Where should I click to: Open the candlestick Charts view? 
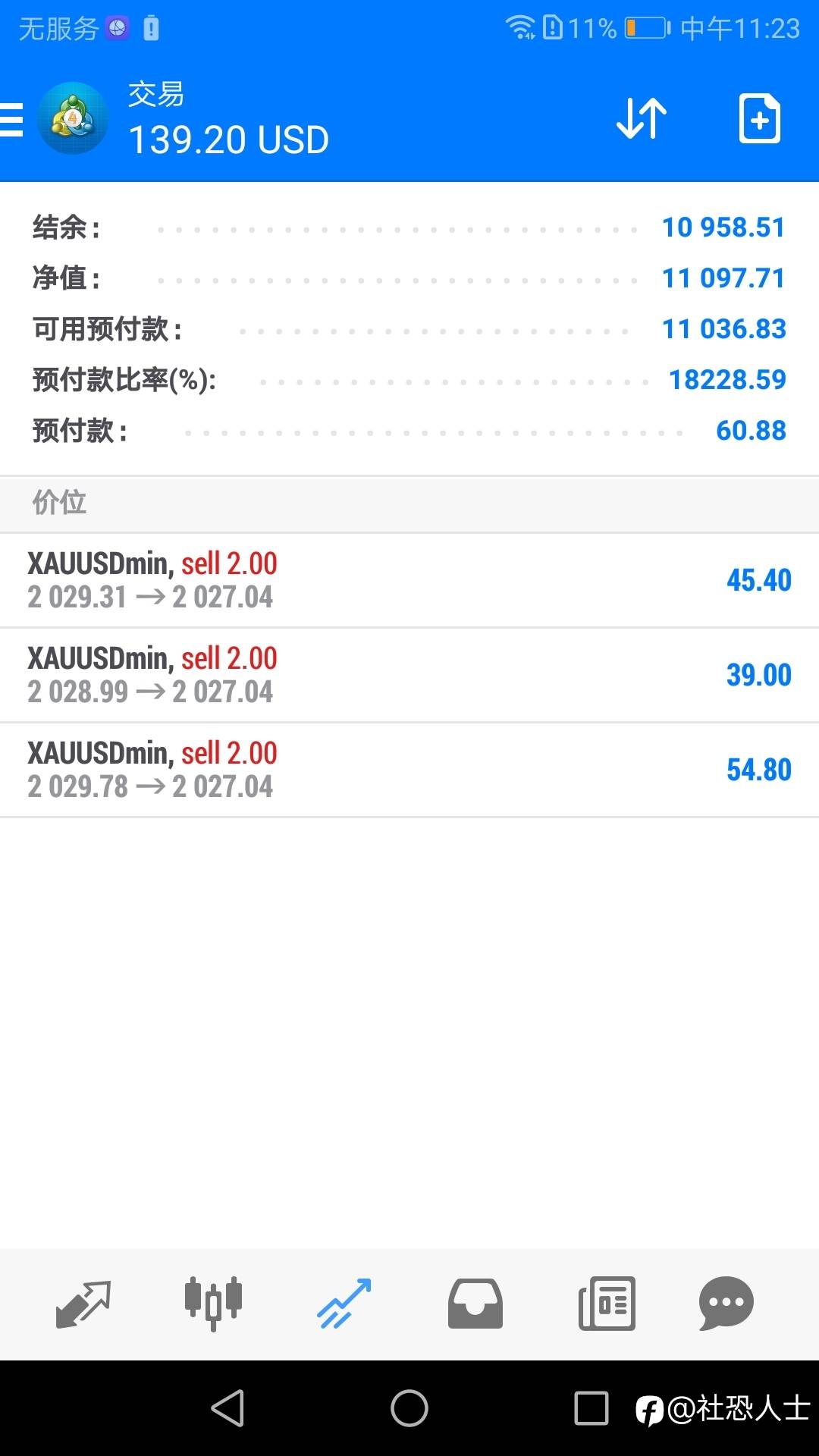click(213, 1303)
